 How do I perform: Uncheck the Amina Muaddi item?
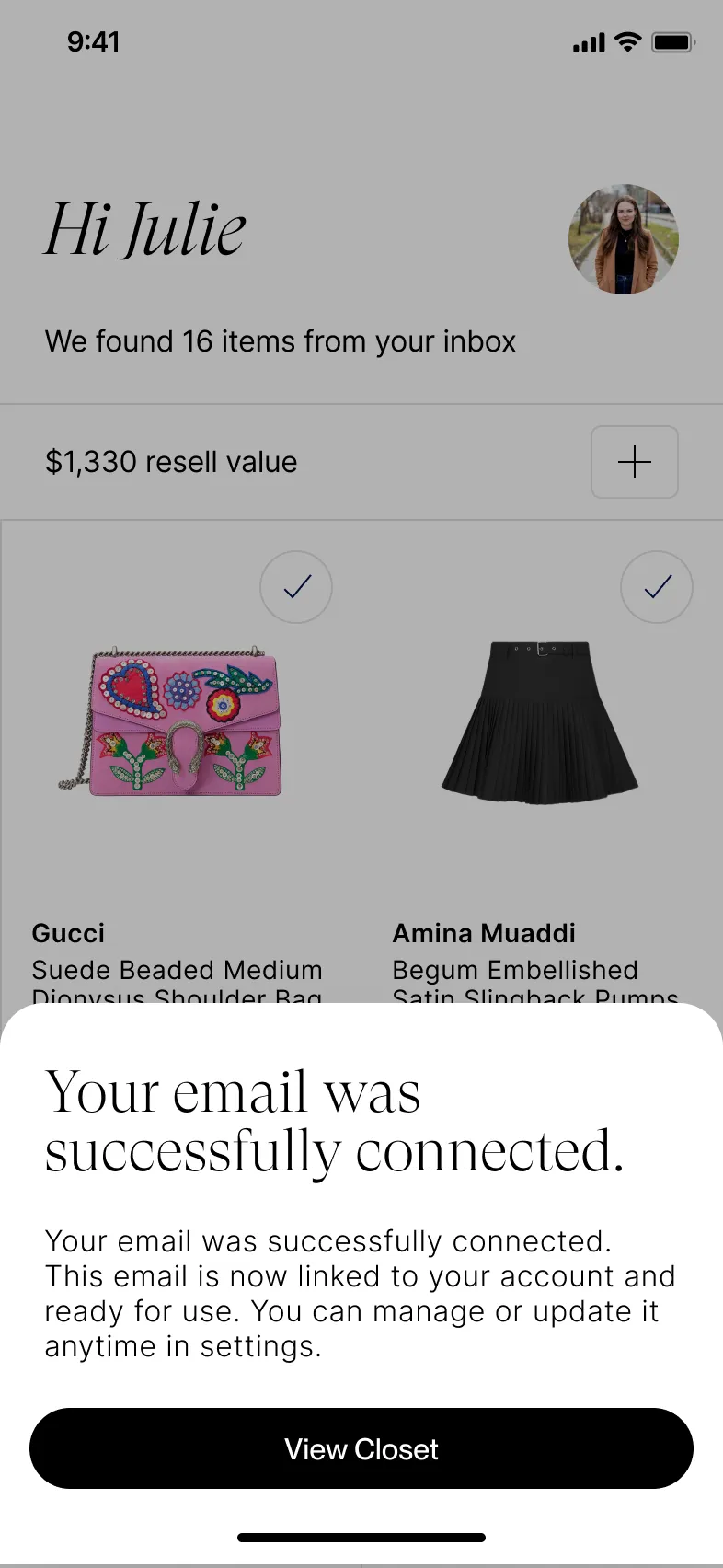click(657, 587)
